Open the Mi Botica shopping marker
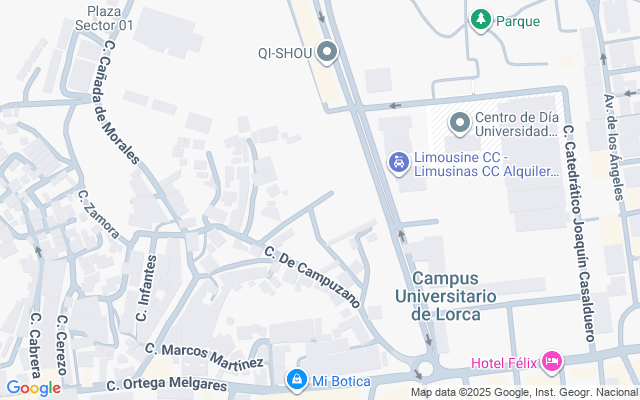Viewport: 640px width, 400px height. (x=296, y=380)
